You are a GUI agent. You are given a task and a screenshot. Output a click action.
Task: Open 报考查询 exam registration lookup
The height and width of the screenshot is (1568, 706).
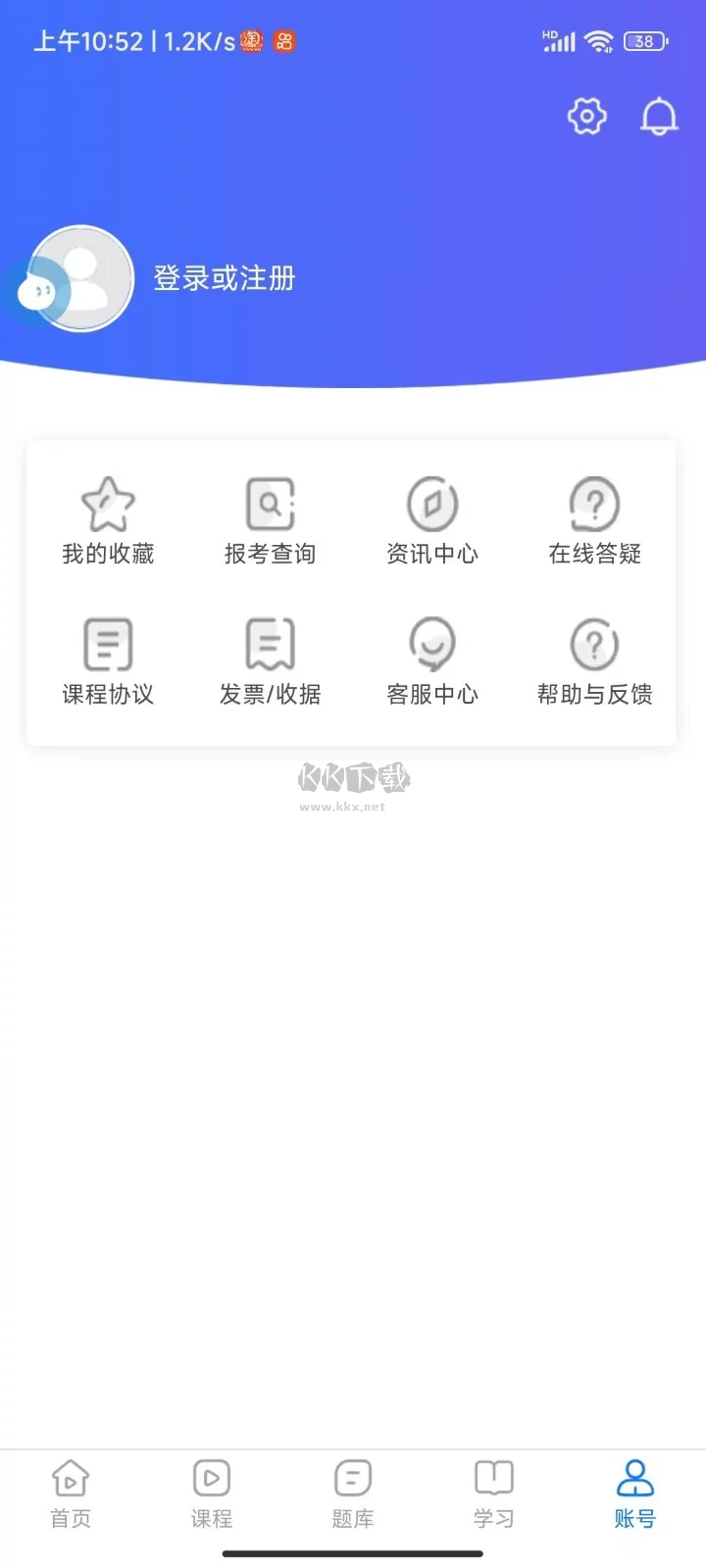271,519
